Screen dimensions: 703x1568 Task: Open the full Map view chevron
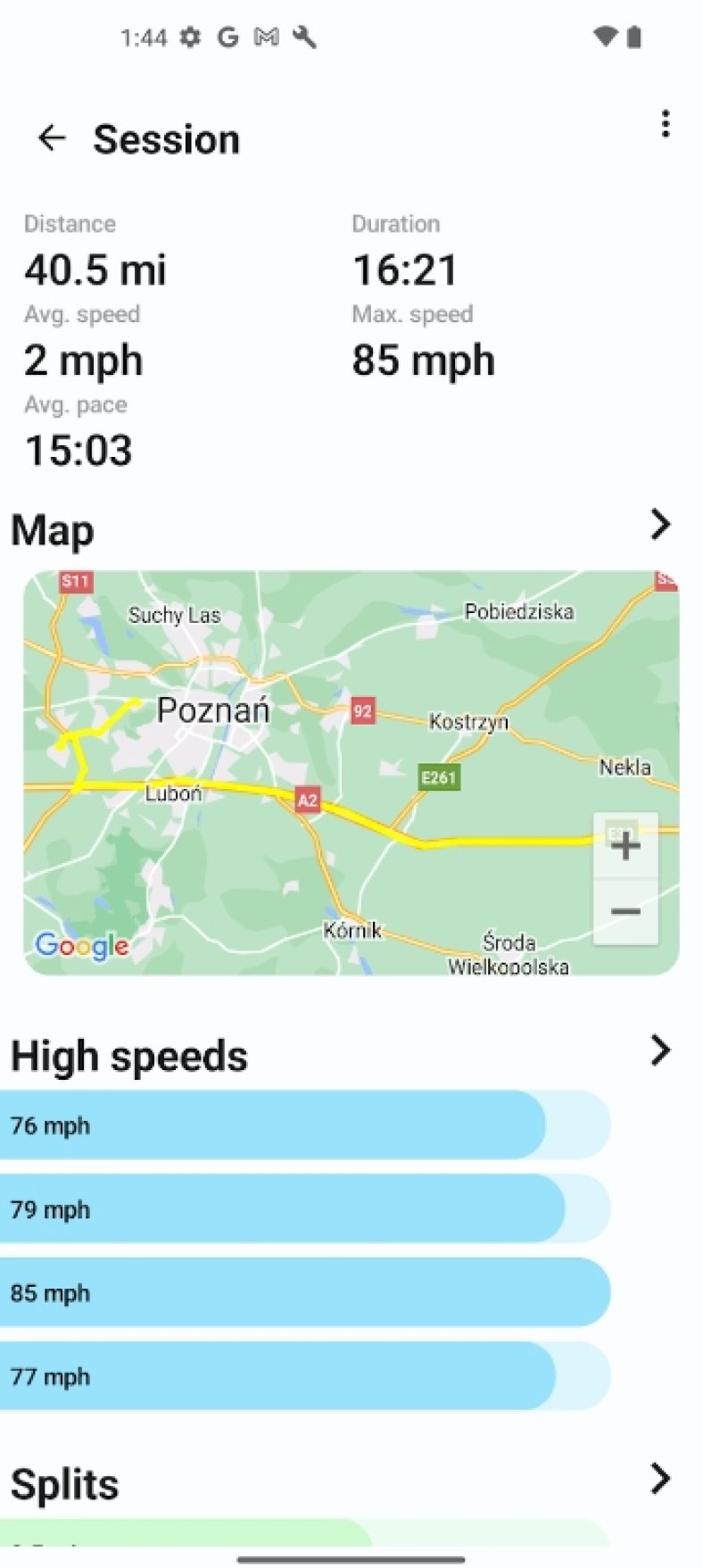(660, 525)
